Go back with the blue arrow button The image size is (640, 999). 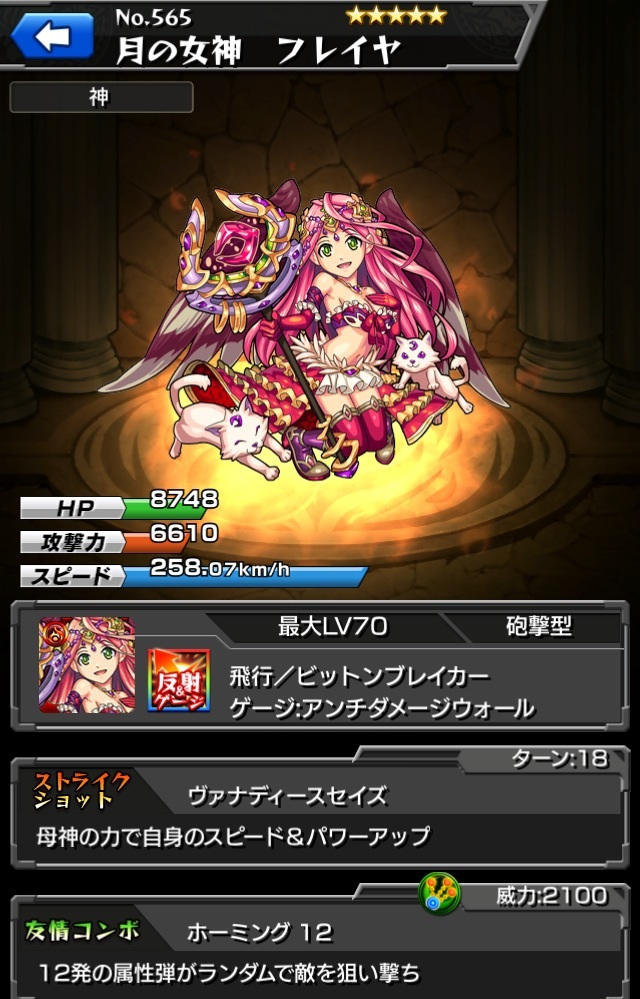[x=52, y=37]
